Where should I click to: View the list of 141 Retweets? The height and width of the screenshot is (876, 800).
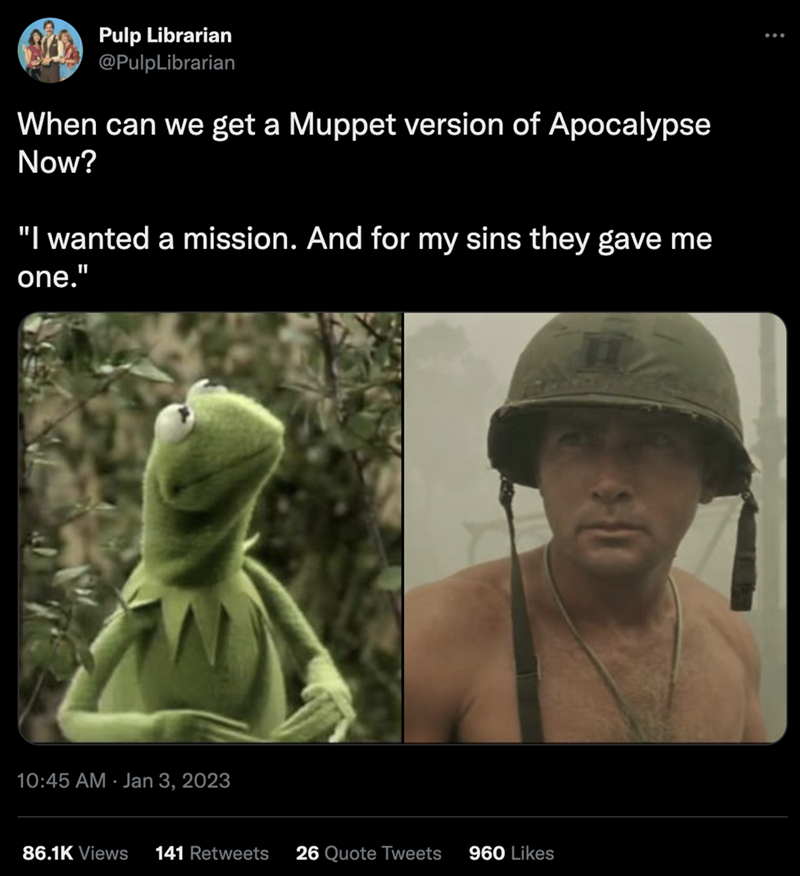[x=212, y=853]
